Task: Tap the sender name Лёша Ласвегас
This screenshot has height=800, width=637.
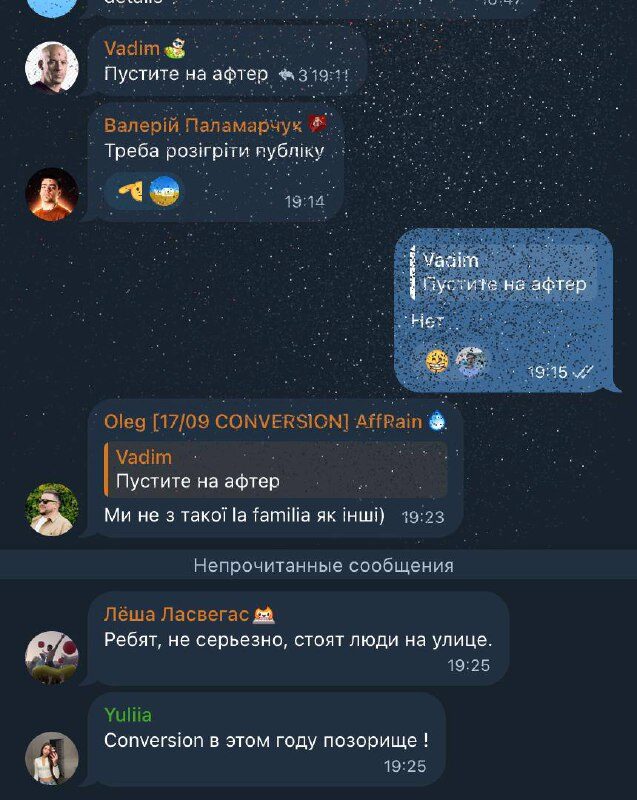Action: 176,613
